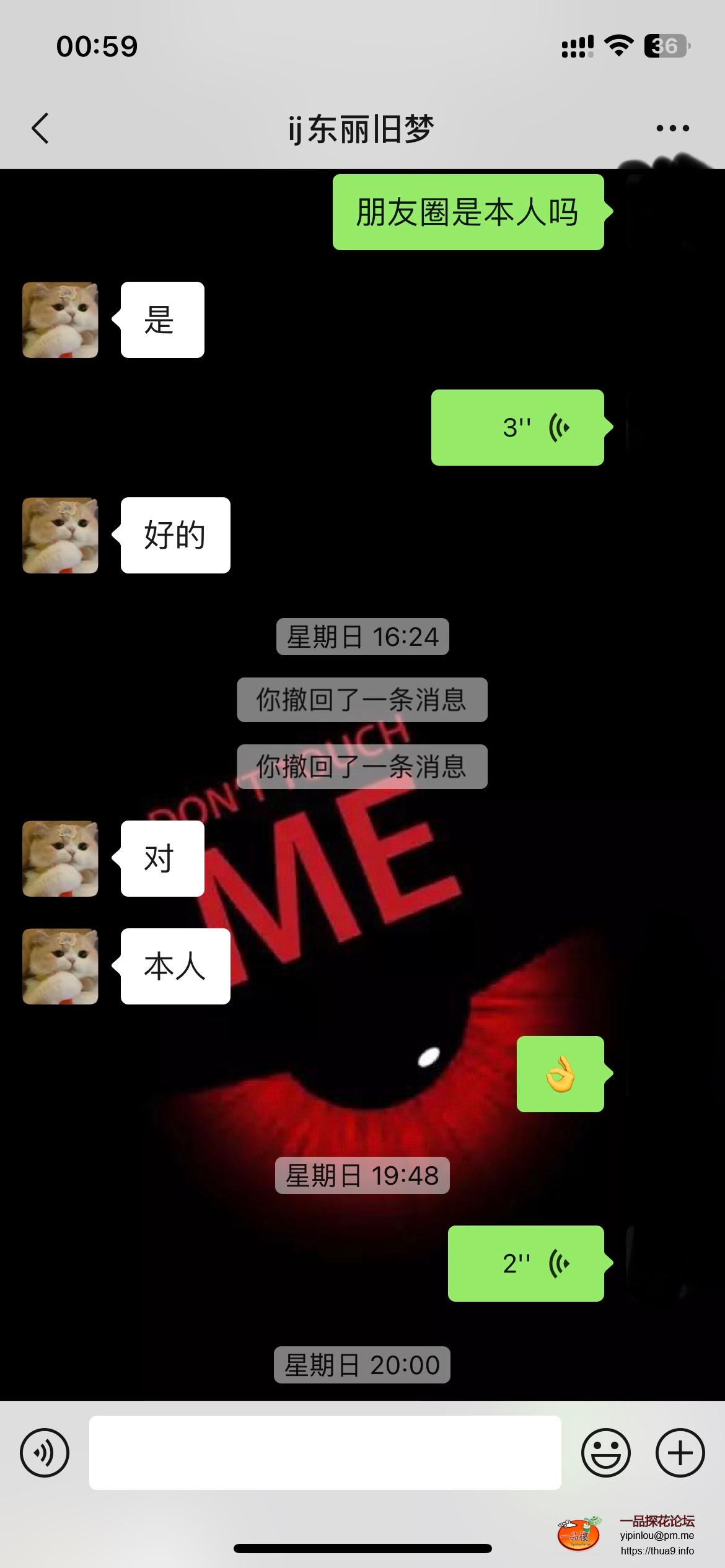Open the cat avatar beside "是"

tap(60, 320)
